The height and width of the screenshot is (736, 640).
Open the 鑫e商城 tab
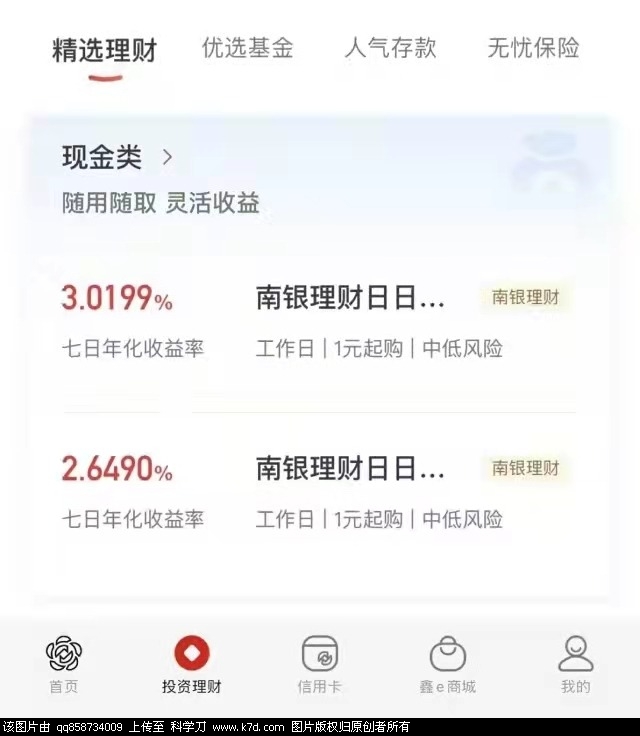[x=447, y=665]
